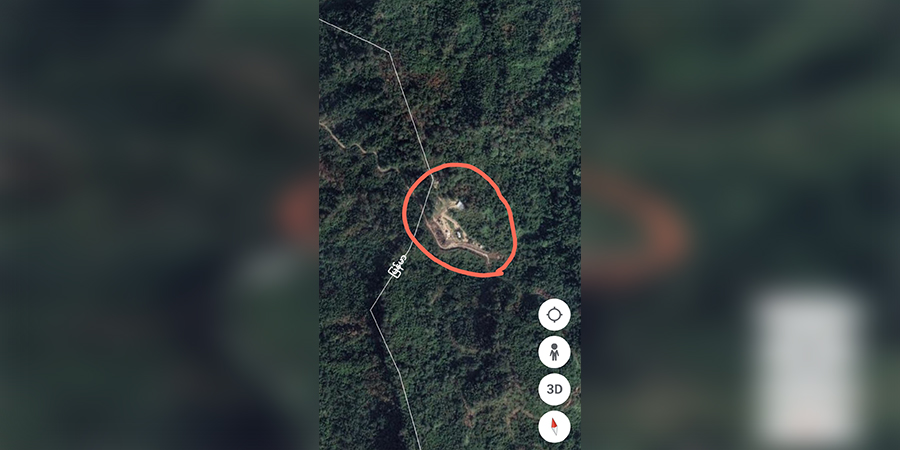Screen dimensions: 900x450
Task: Activate the Street View pegman
Action: (x=554, y=352)
